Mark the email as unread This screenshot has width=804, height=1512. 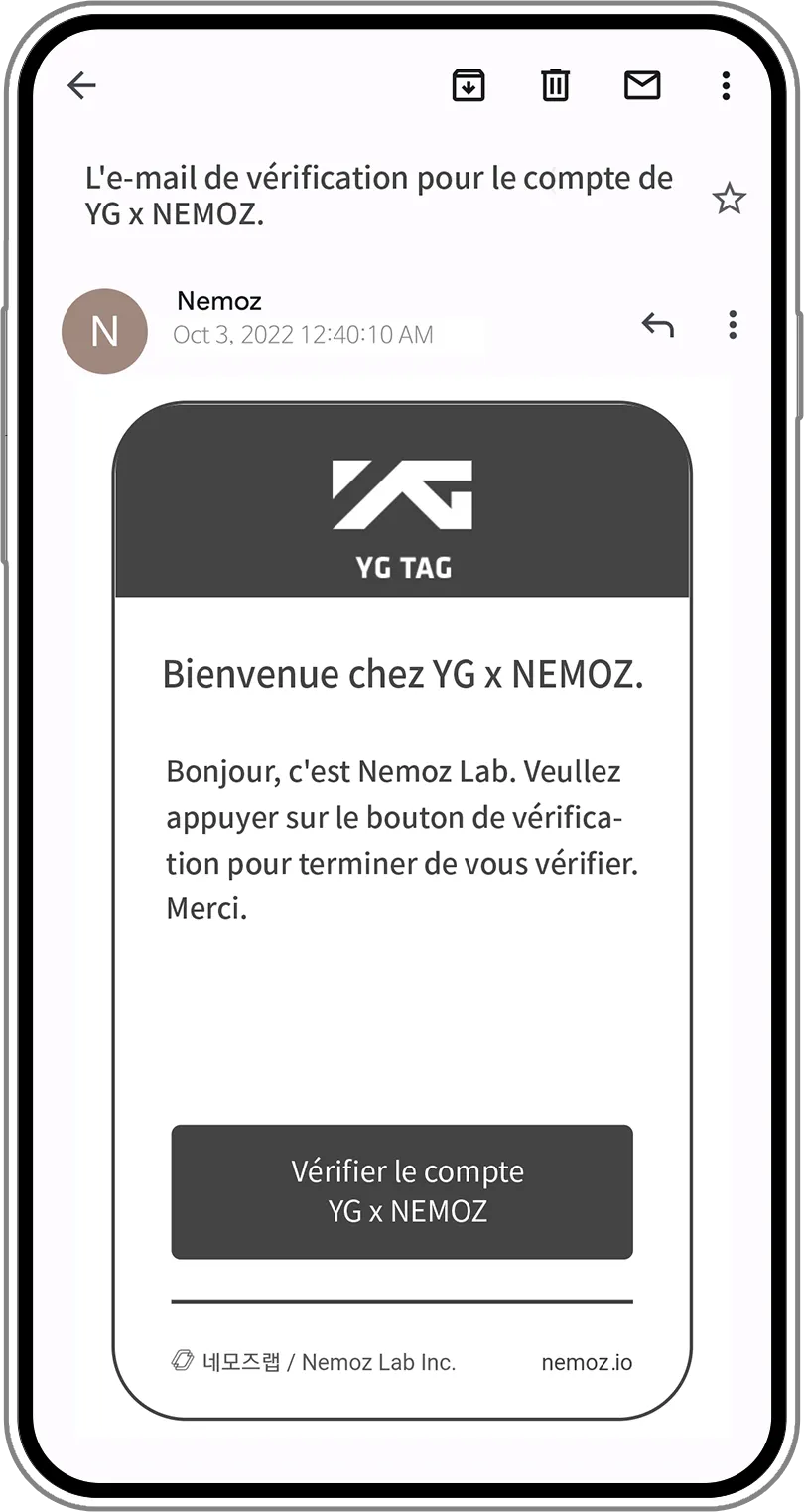pos(642,86)
